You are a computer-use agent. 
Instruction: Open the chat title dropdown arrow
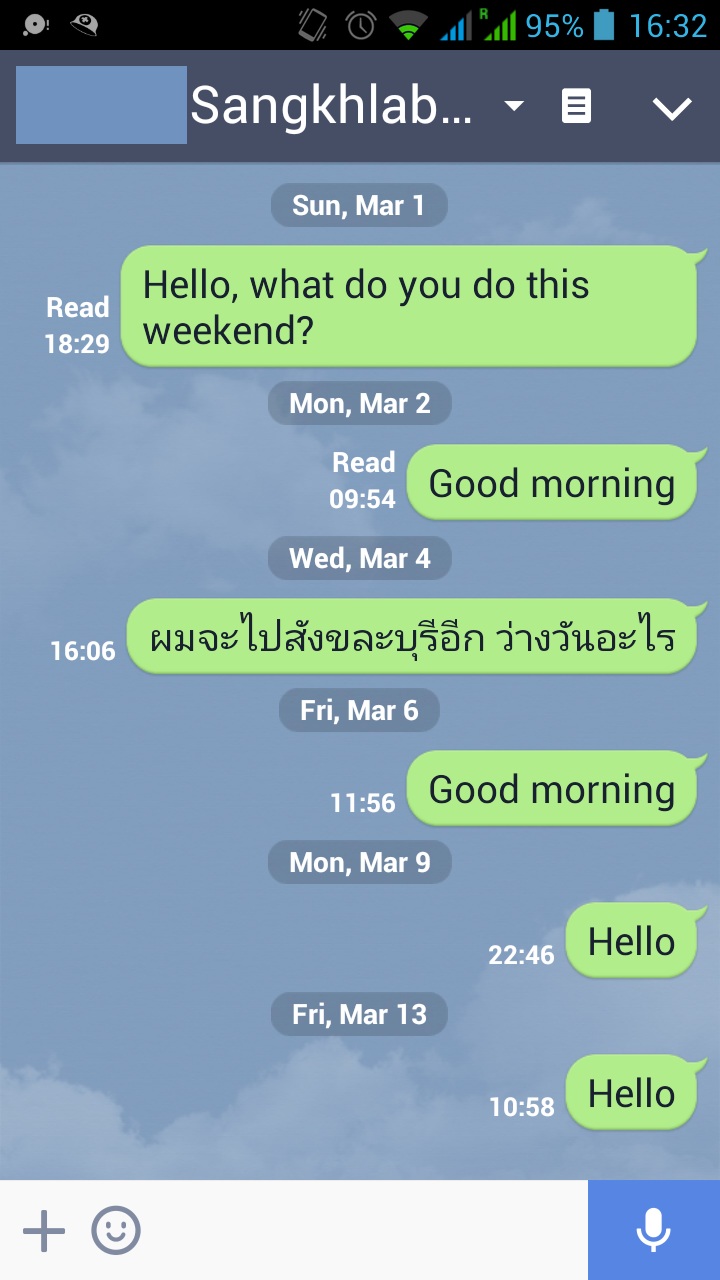(514, 106)
